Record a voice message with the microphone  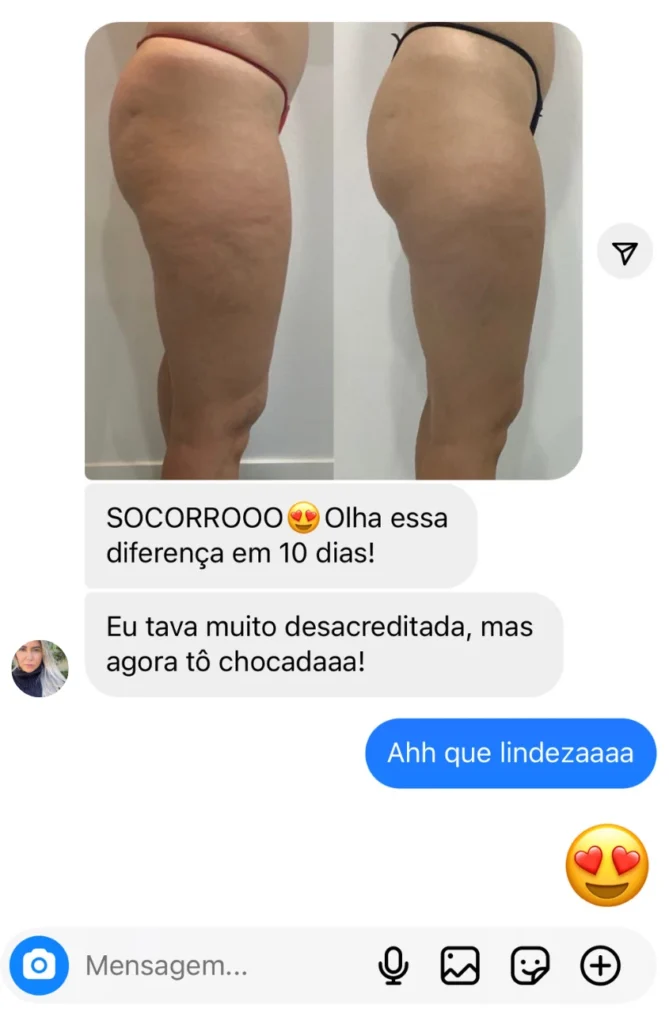click(x=393, y=966)
